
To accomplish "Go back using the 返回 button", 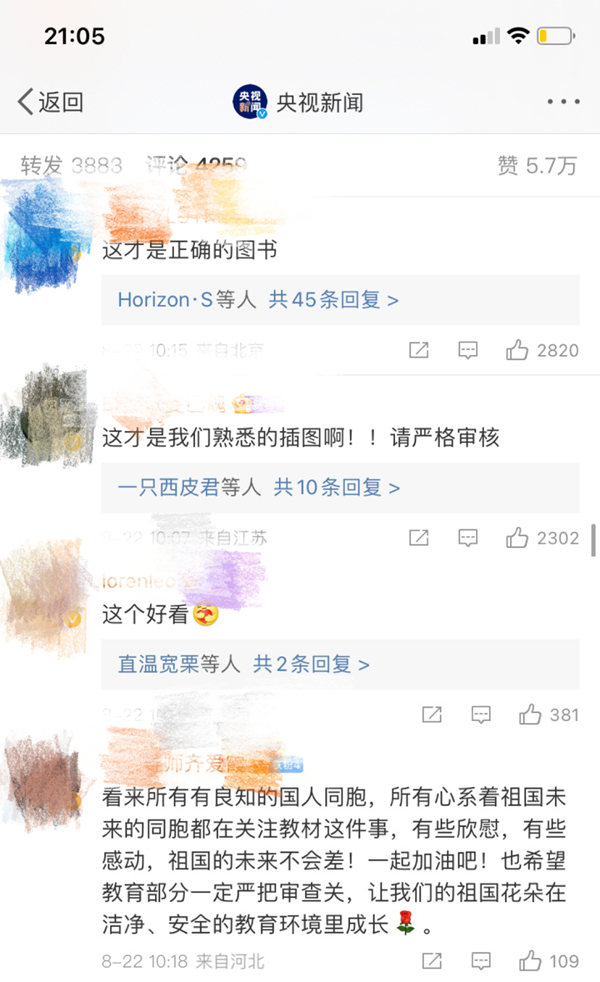I will pos(50,101).
